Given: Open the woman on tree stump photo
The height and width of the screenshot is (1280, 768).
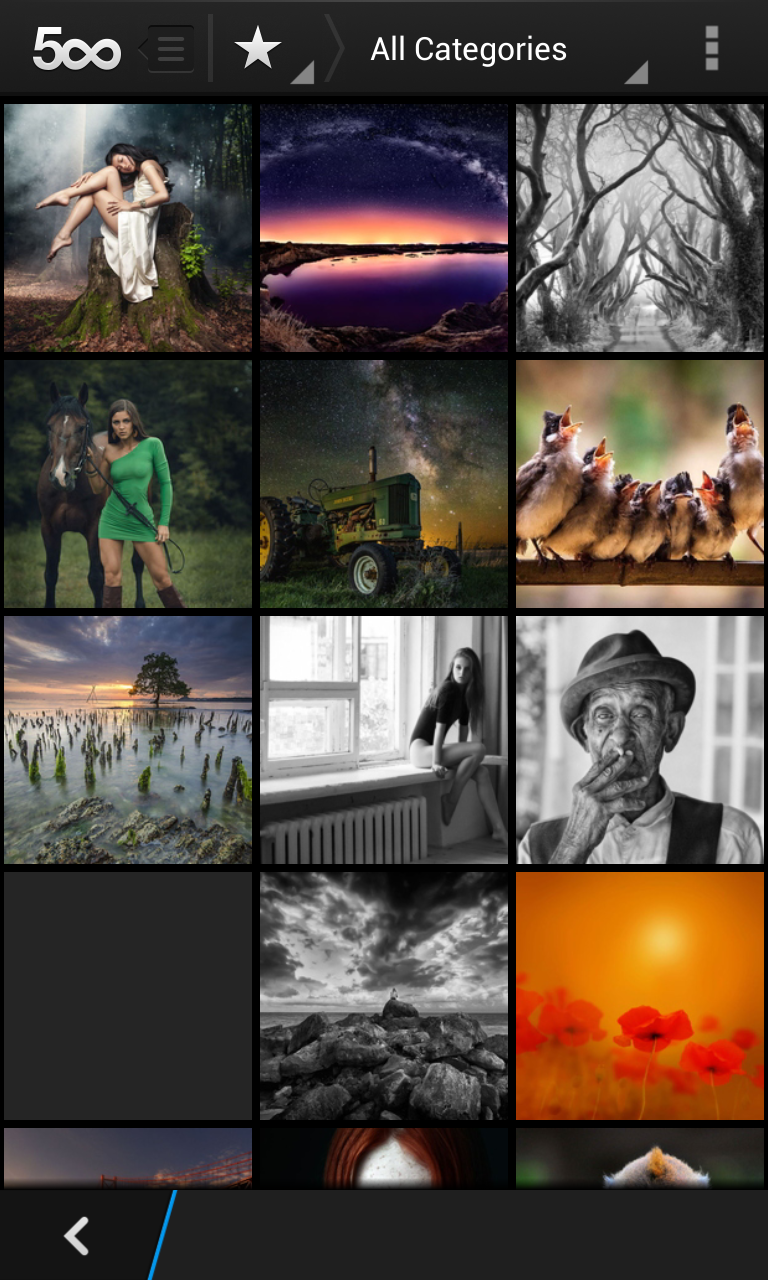Looking at the screenshot, I should [128, 228].
